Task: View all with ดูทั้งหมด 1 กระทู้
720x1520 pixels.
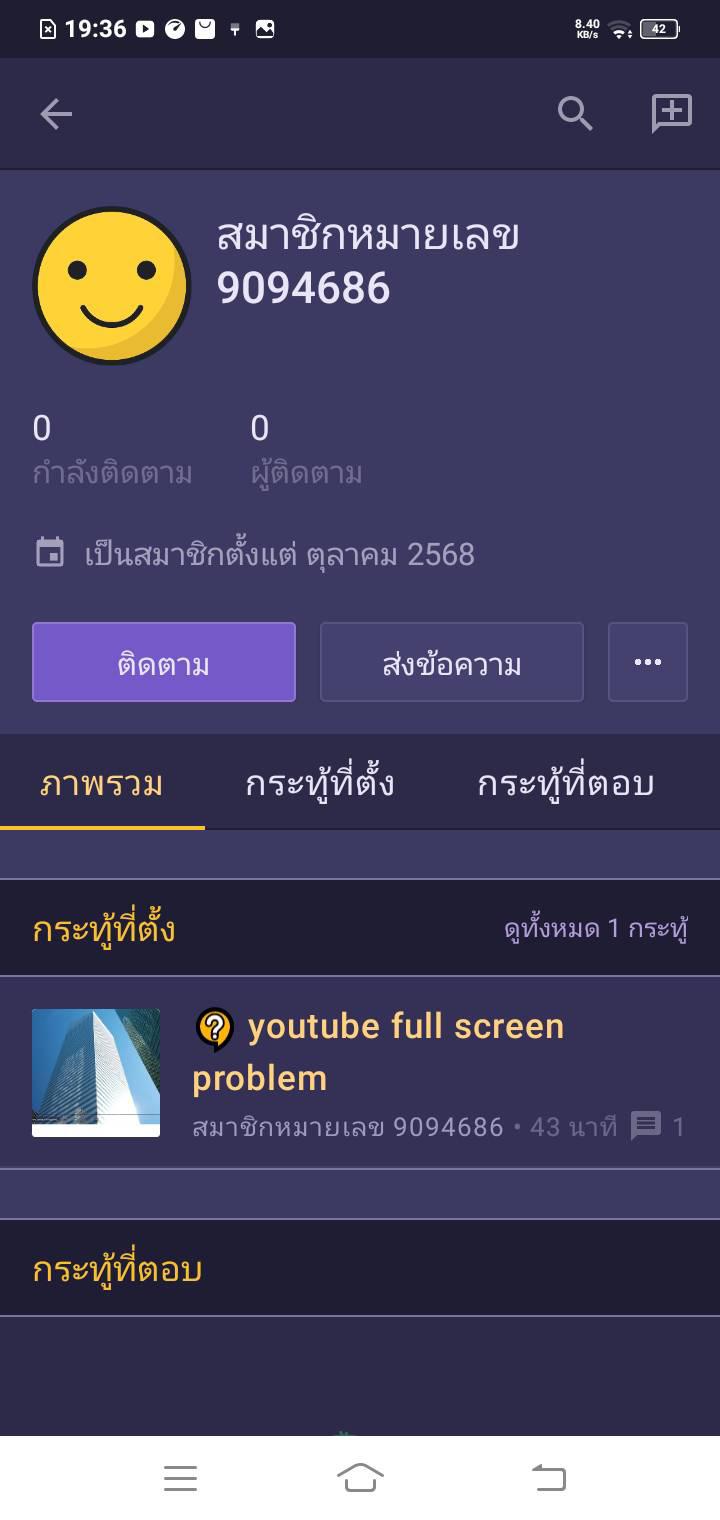Action: [x=596, y=929]
